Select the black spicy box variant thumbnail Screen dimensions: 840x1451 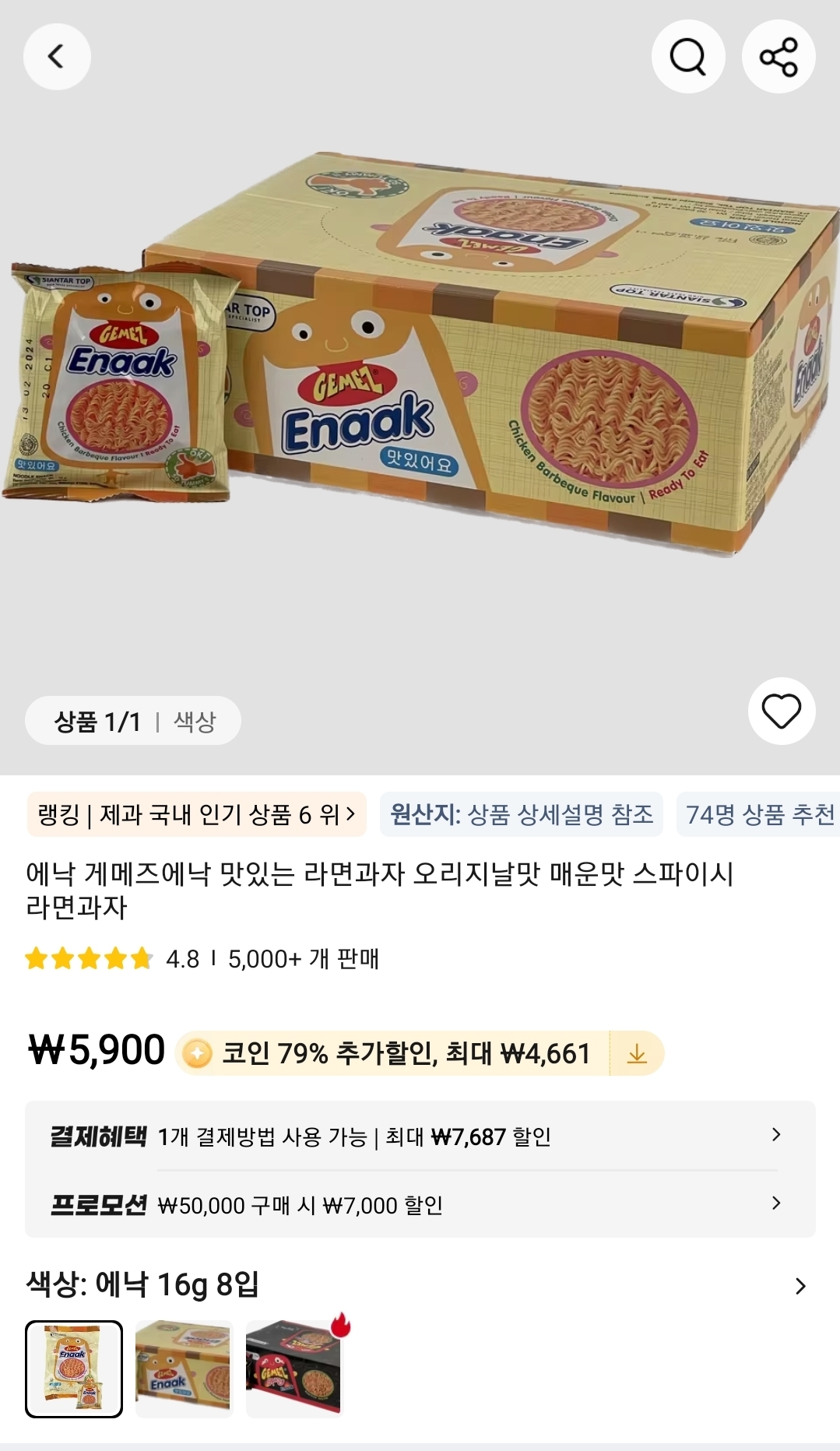coord(294,1368)
